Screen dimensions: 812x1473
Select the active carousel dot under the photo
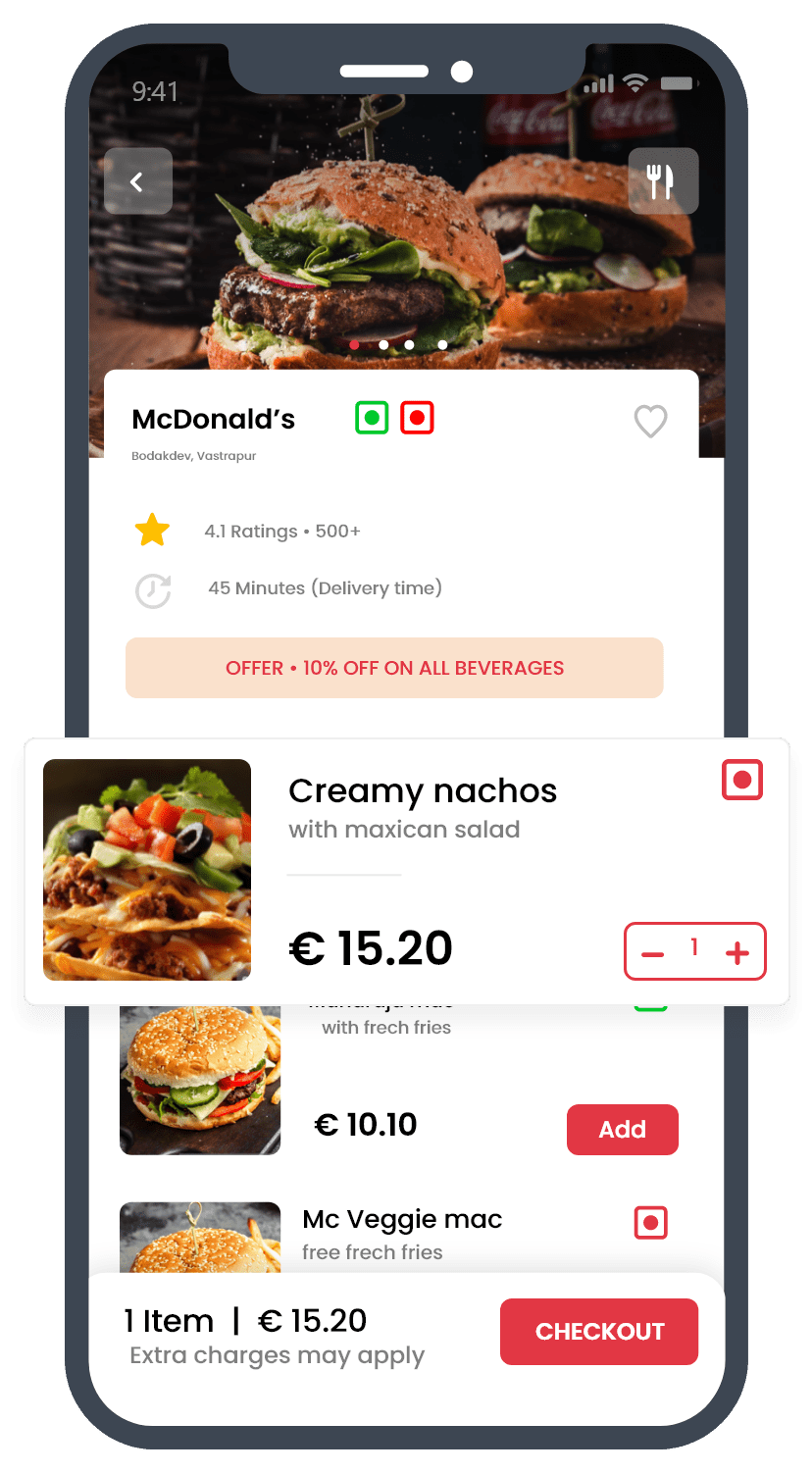[355, 345]
